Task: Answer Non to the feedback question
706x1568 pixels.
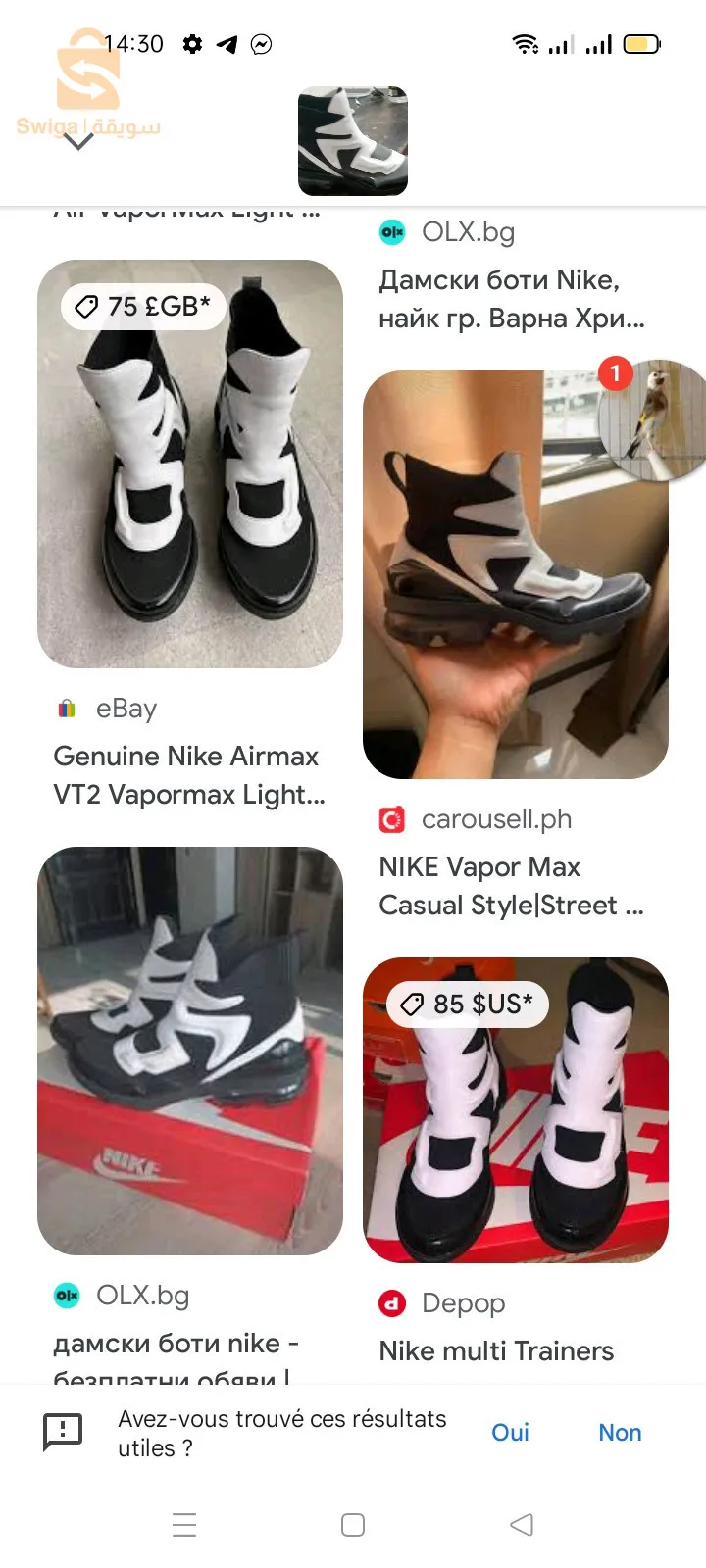Action: tap(620, 1432)
